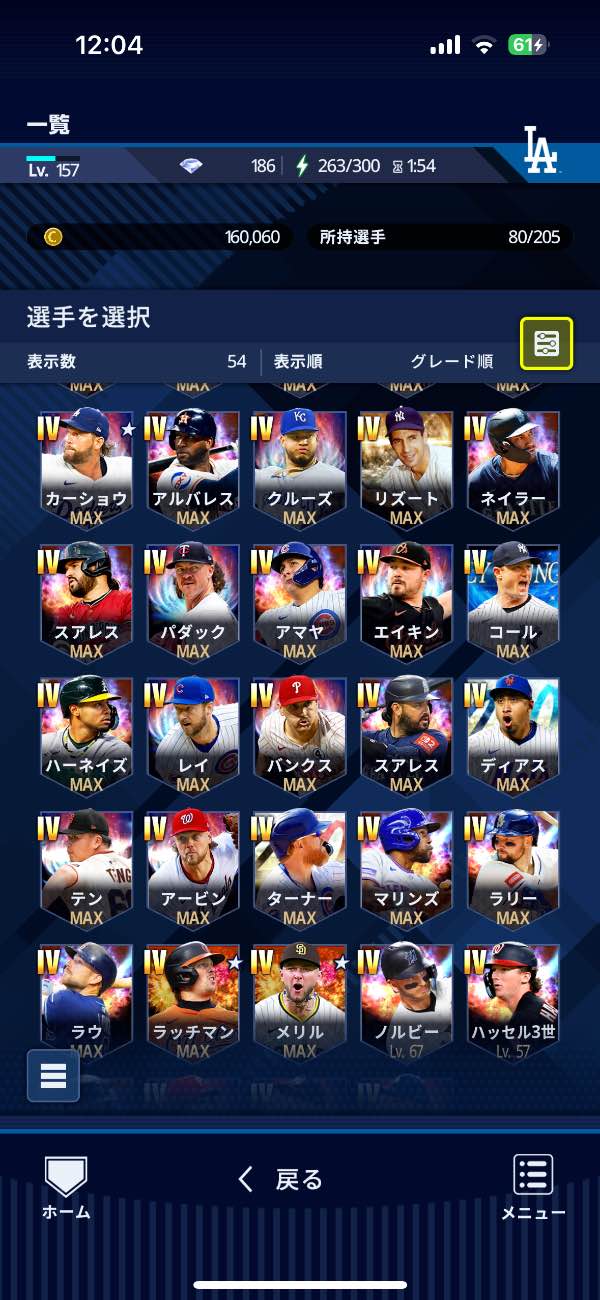Open the メニュー menu
600x1300 pixels.
533,1188
